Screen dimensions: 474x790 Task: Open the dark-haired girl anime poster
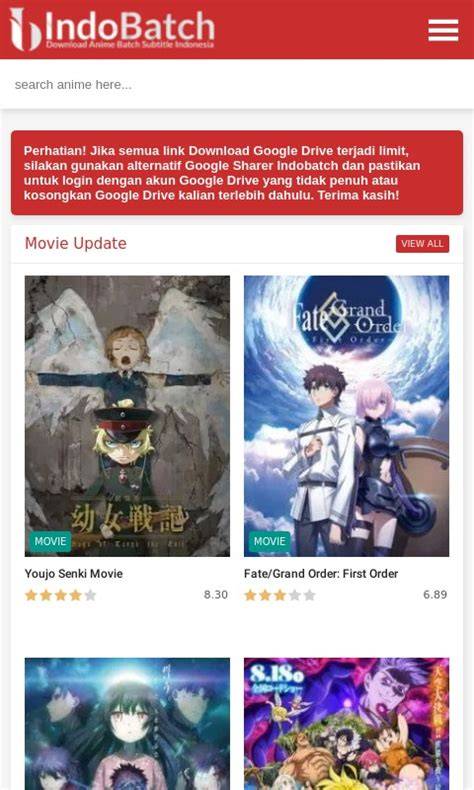[x=127, y=723]
